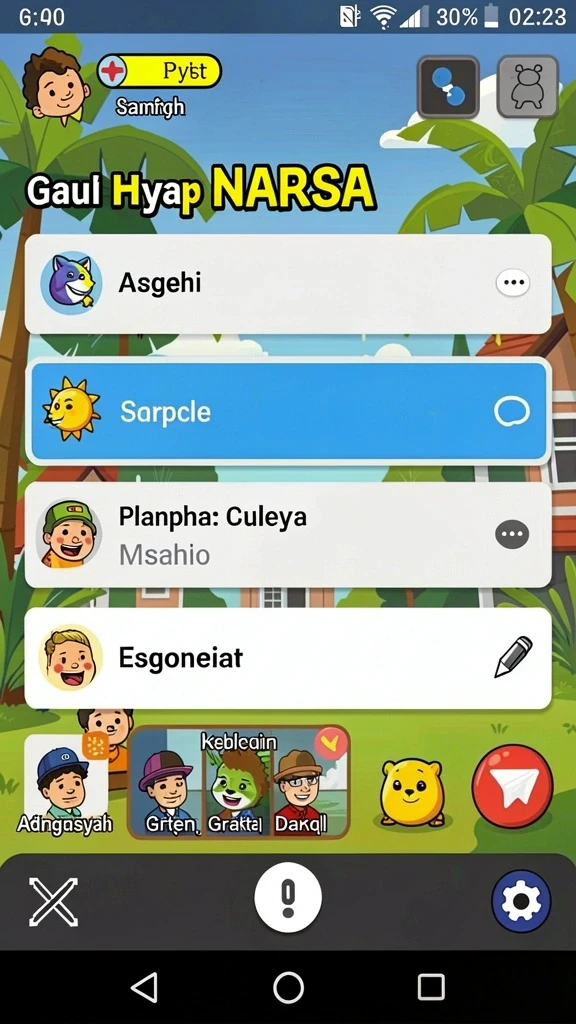Tap the red paper plane send button
This screenshot has height=1024, width=576.
point(513,786)
